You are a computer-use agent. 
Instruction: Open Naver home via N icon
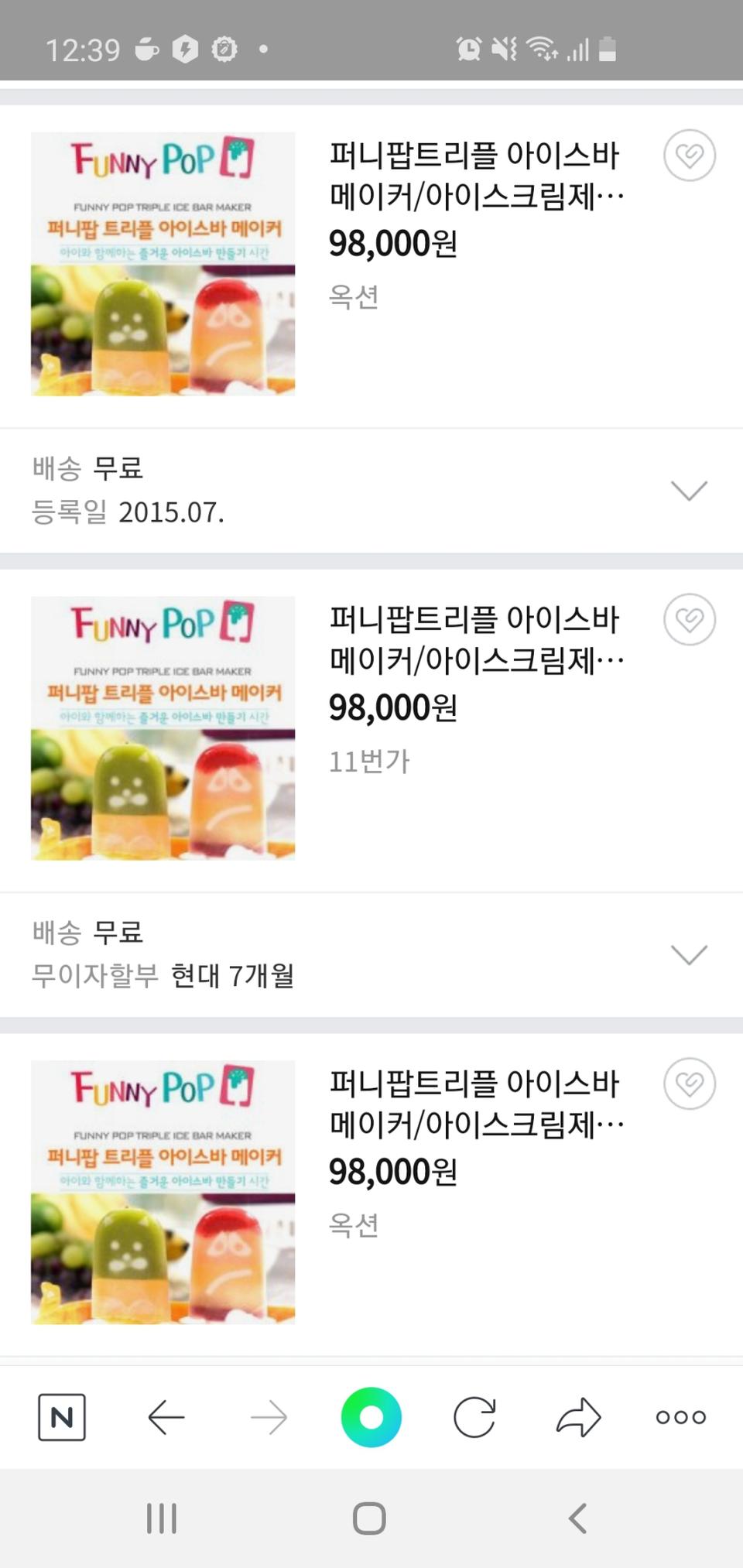[x=65, y=1417]
